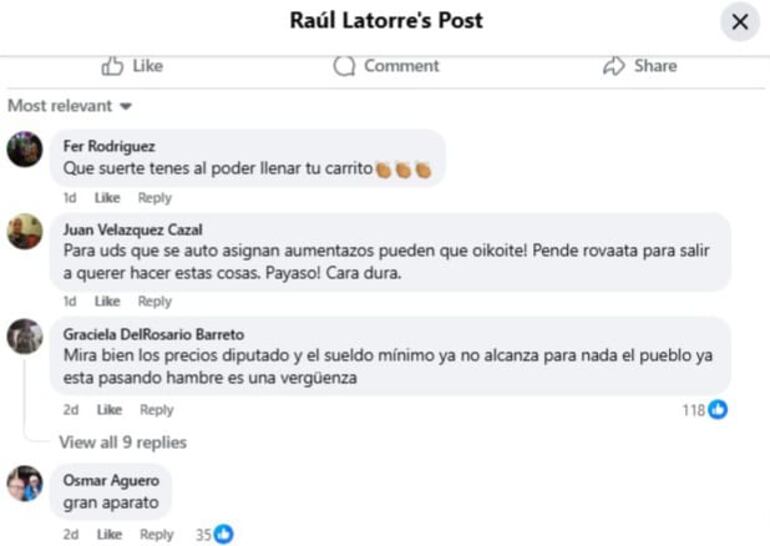Image resolution: width=770 pixels, height=546 pixels.
Task: Reply to Fer Rodriguez's comment
Action: pyautogui.click(x=155, y=198)
